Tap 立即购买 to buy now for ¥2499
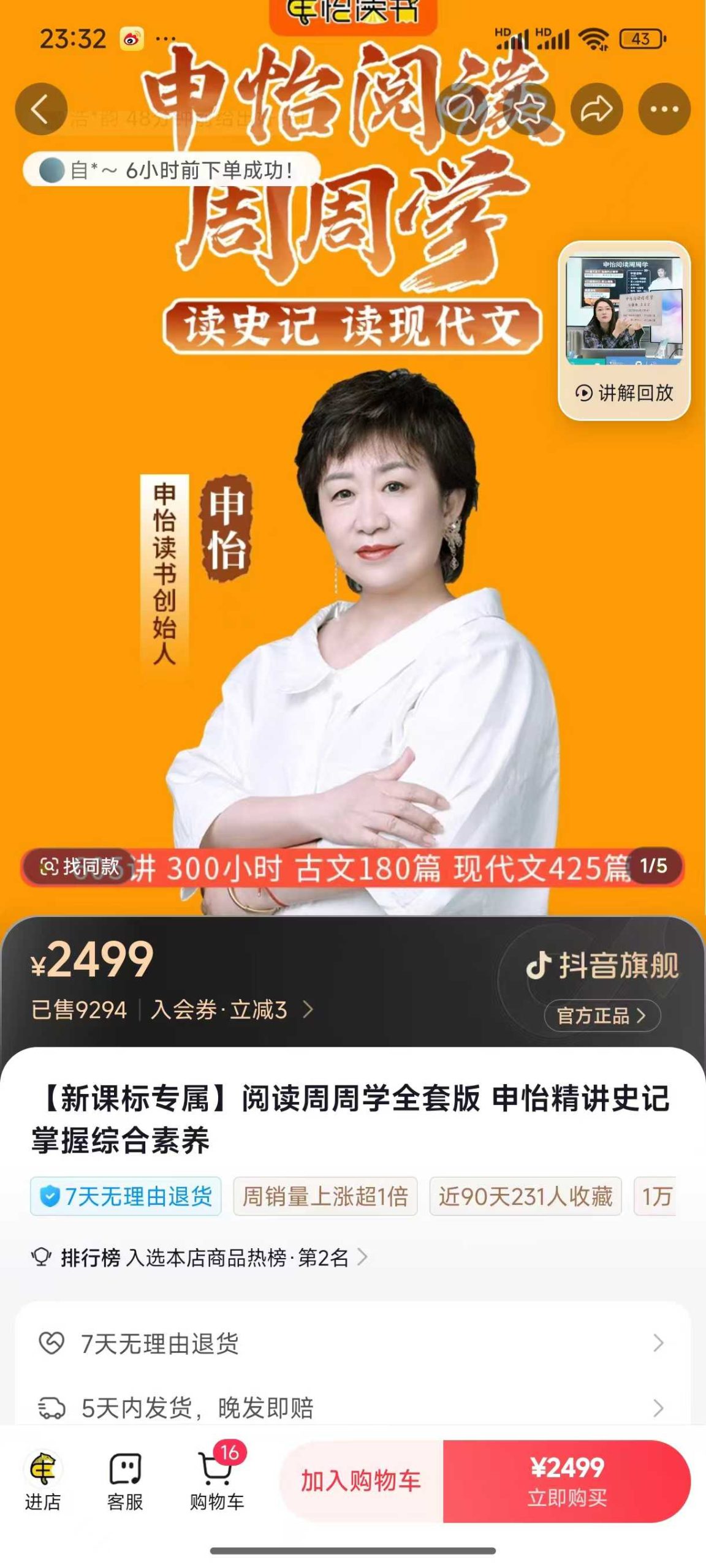This screenshot has height=1568, width=706. tap(567, 1481)
